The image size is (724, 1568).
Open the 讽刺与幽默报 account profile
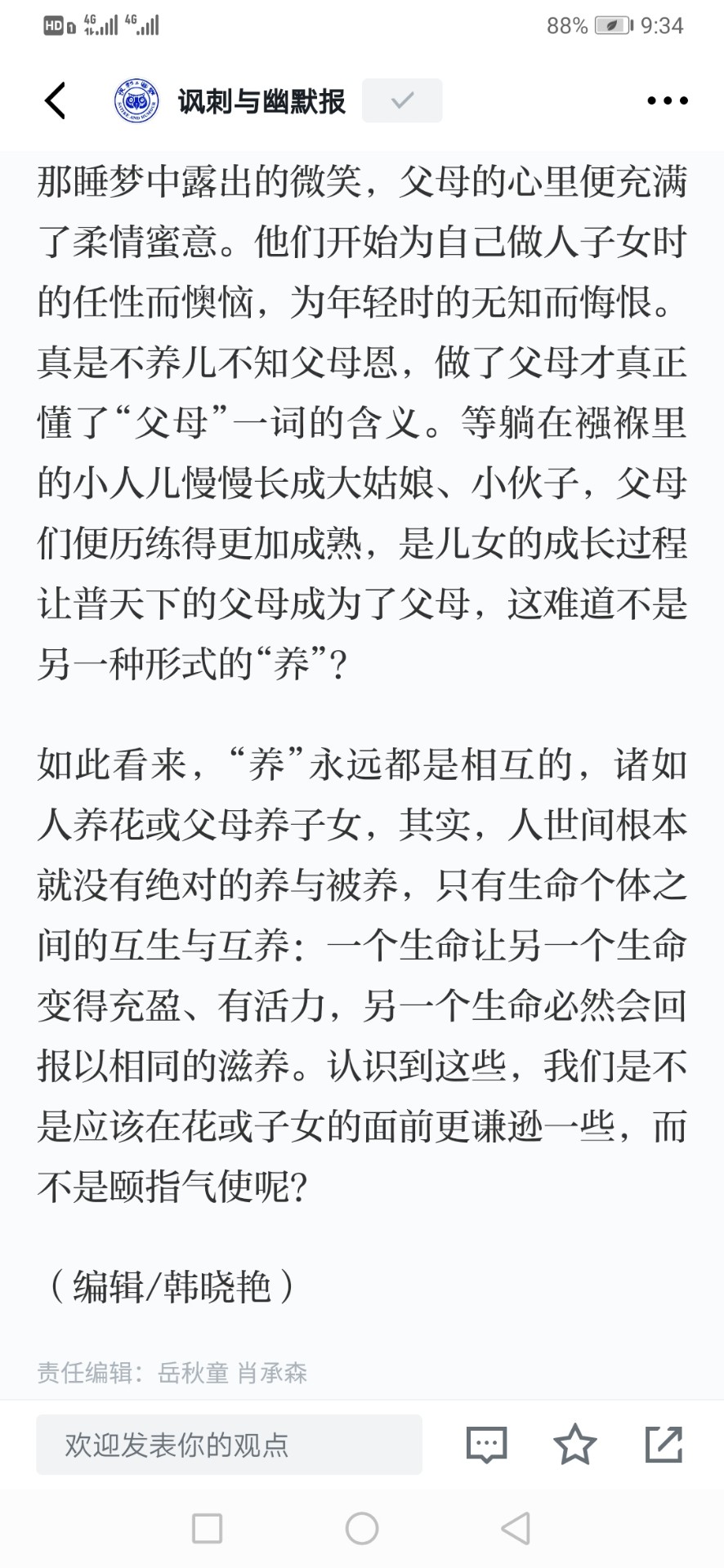point(230,101)
